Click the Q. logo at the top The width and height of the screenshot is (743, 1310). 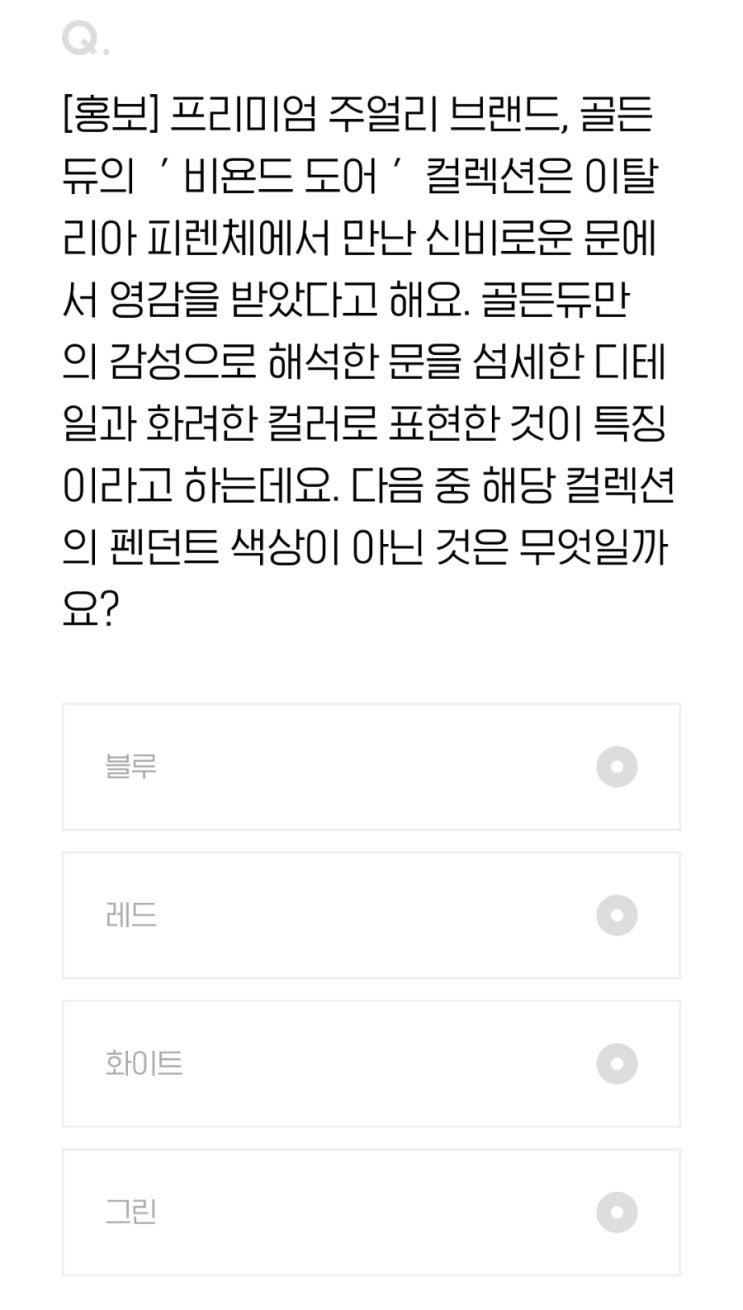pos(79,37)
